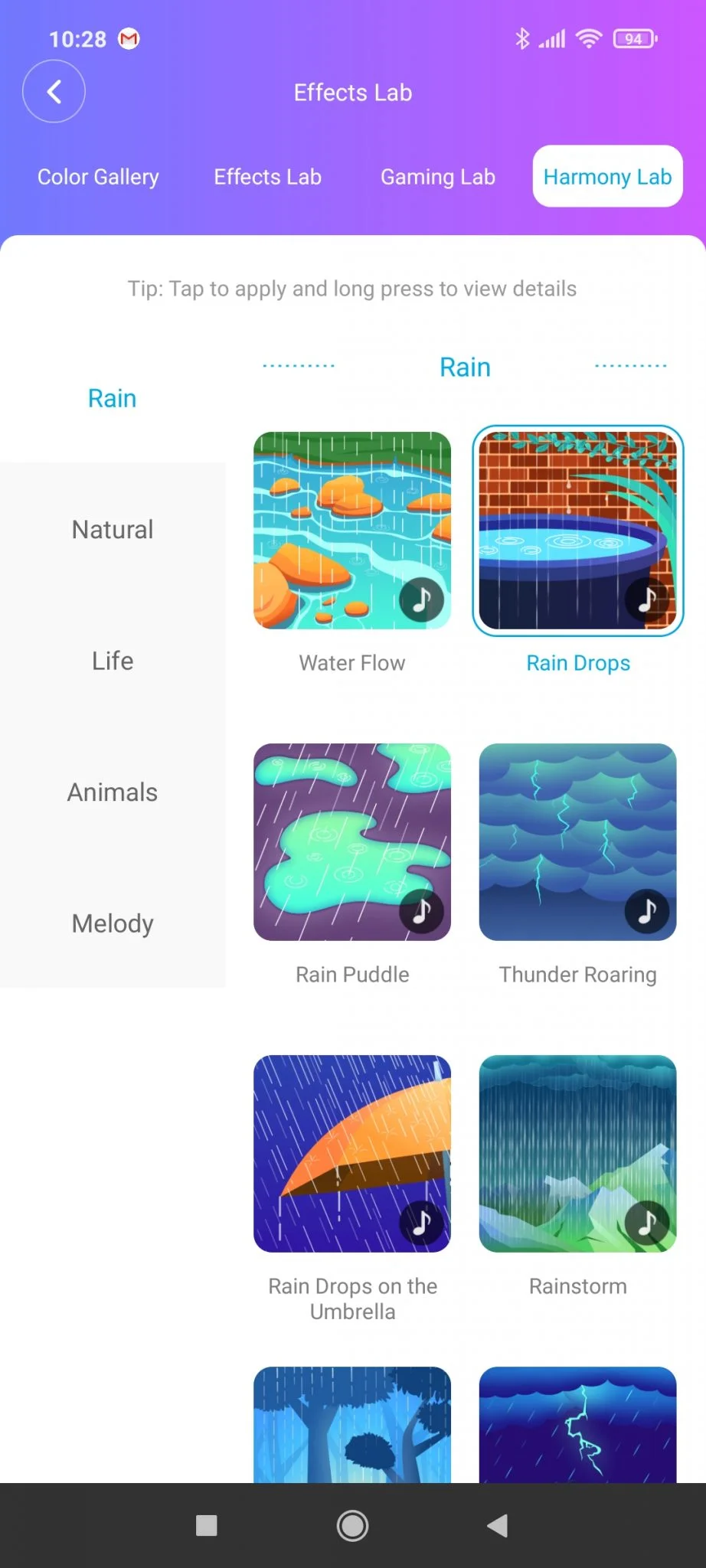
Task: Select the Rain category in sidebar
Action: 112,398
